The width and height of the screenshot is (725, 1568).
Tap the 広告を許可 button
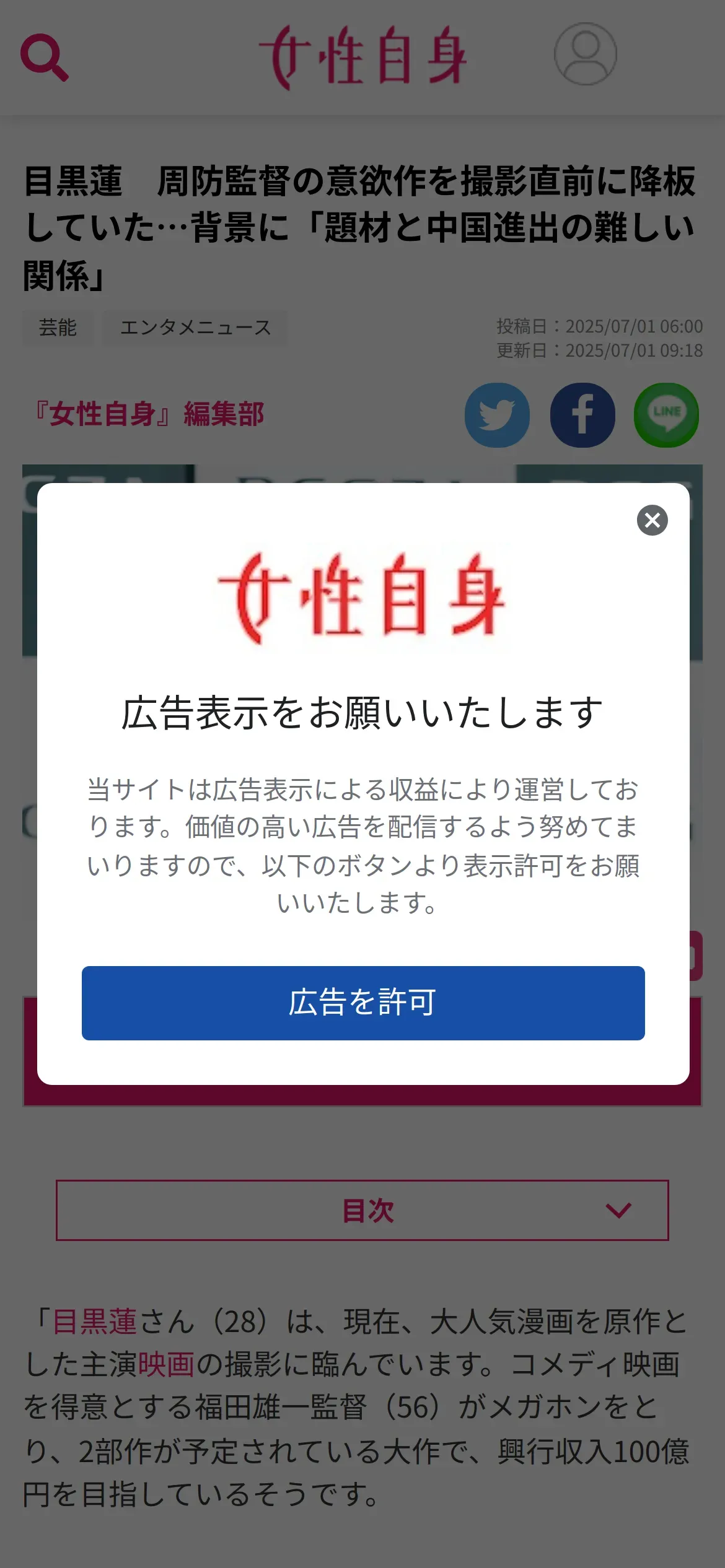click(363, 1003)
